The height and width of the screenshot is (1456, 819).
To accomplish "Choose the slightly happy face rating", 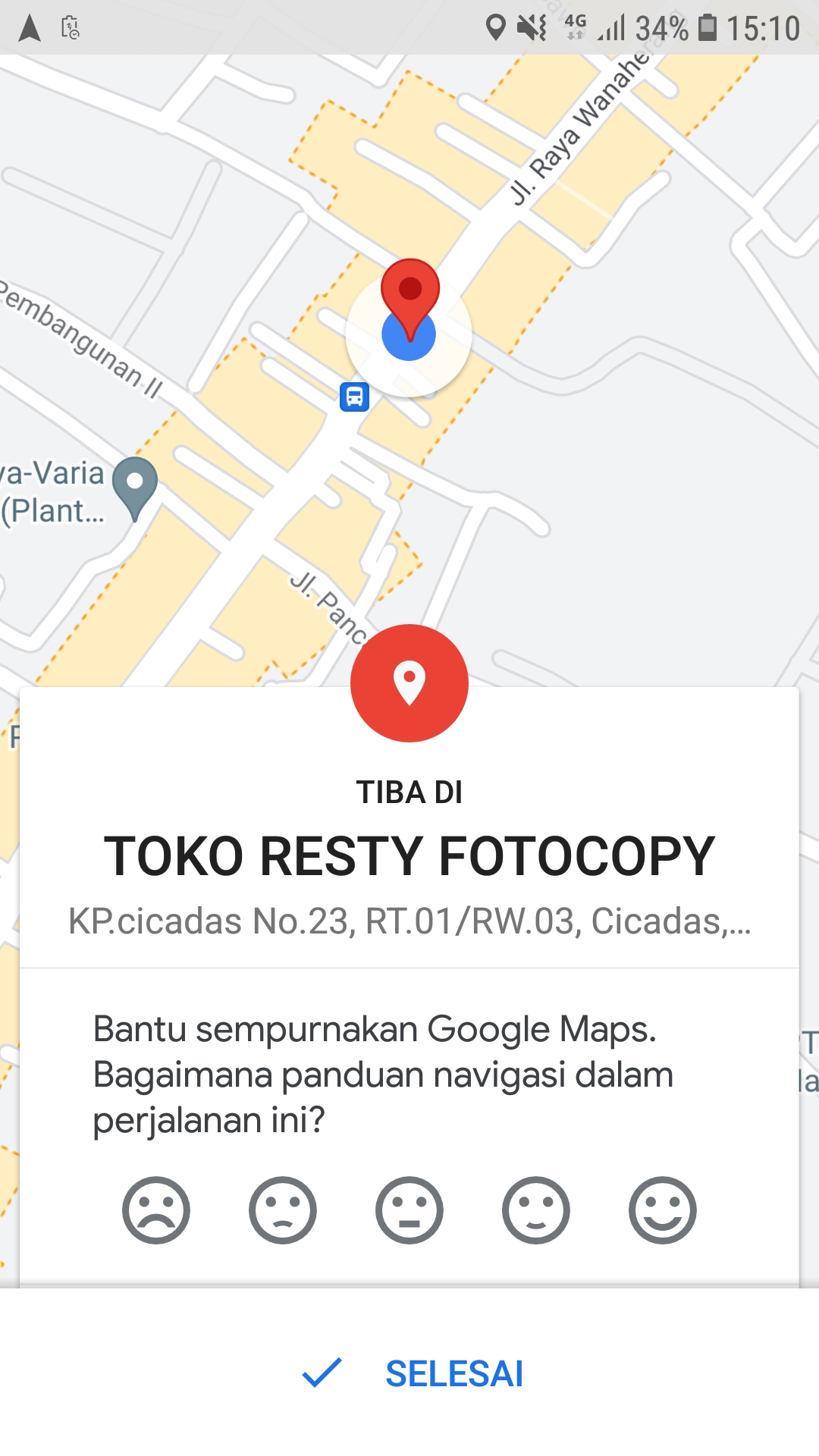I will [x=536, y=1210].
